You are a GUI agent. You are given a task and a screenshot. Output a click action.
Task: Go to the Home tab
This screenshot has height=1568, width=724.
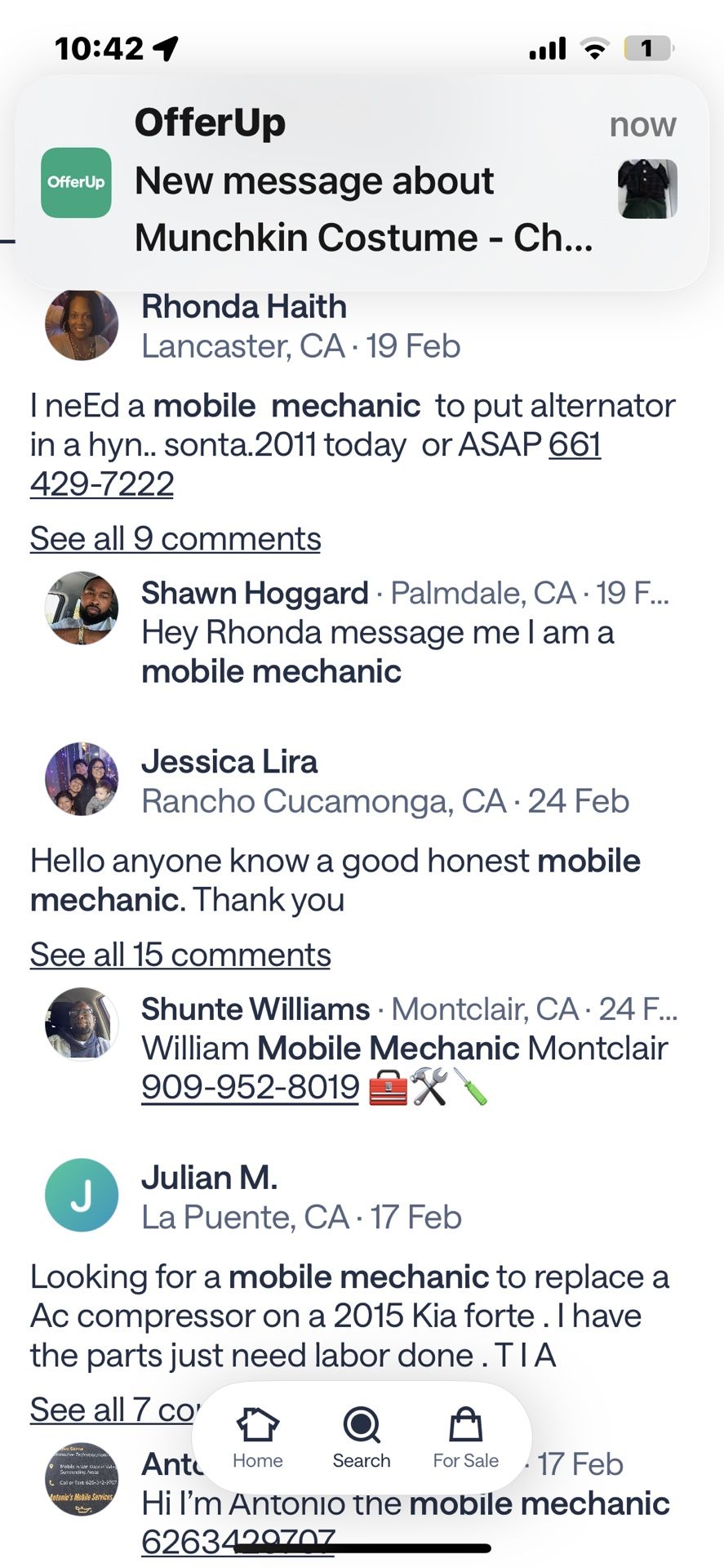[258, 1438]
